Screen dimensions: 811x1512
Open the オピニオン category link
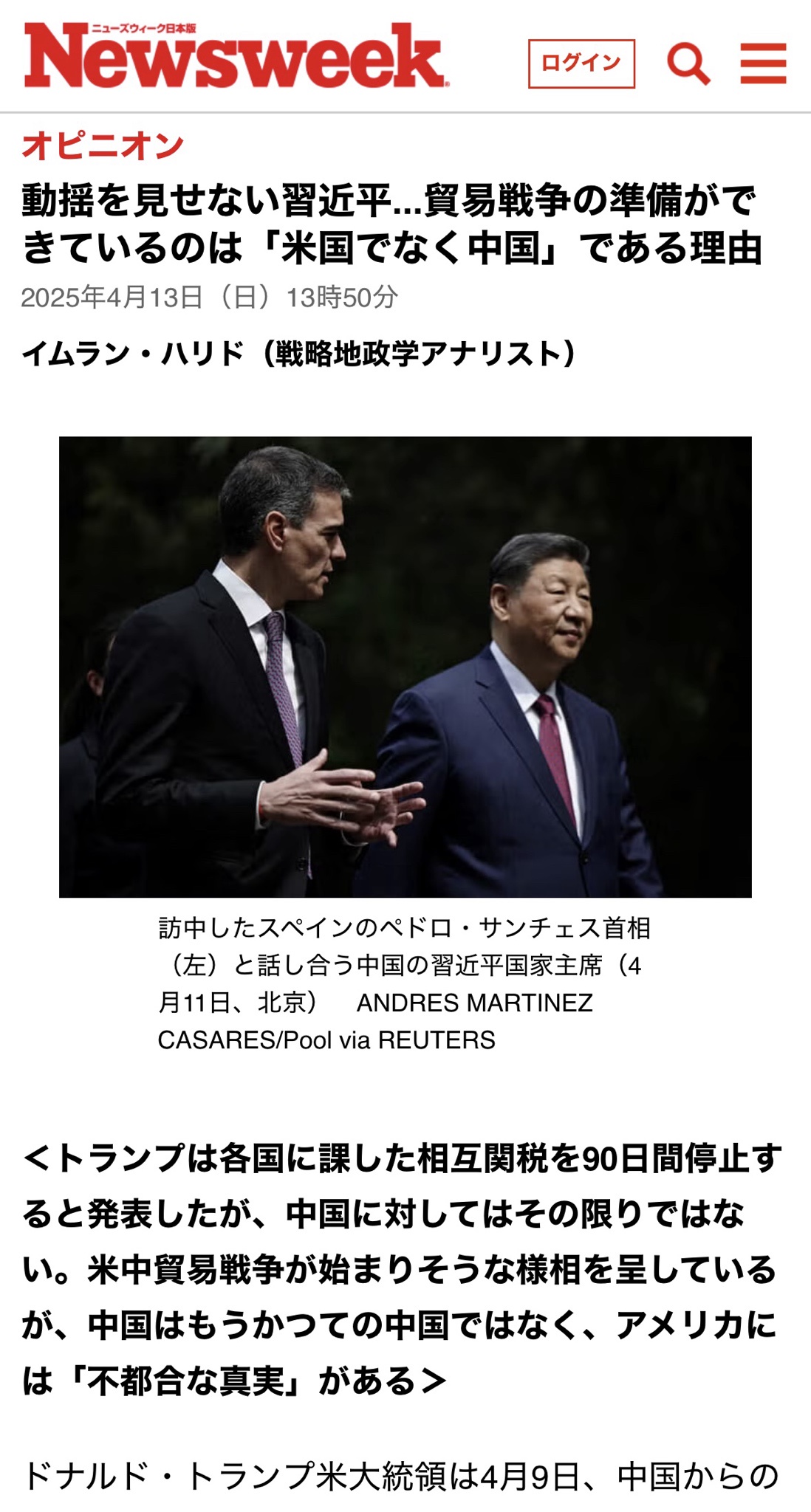[103, 145]
